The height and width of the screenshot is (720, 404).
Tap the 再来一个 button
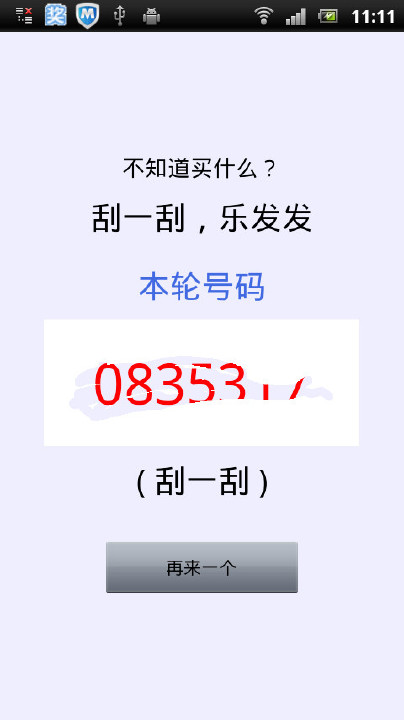tap(202, 567)
